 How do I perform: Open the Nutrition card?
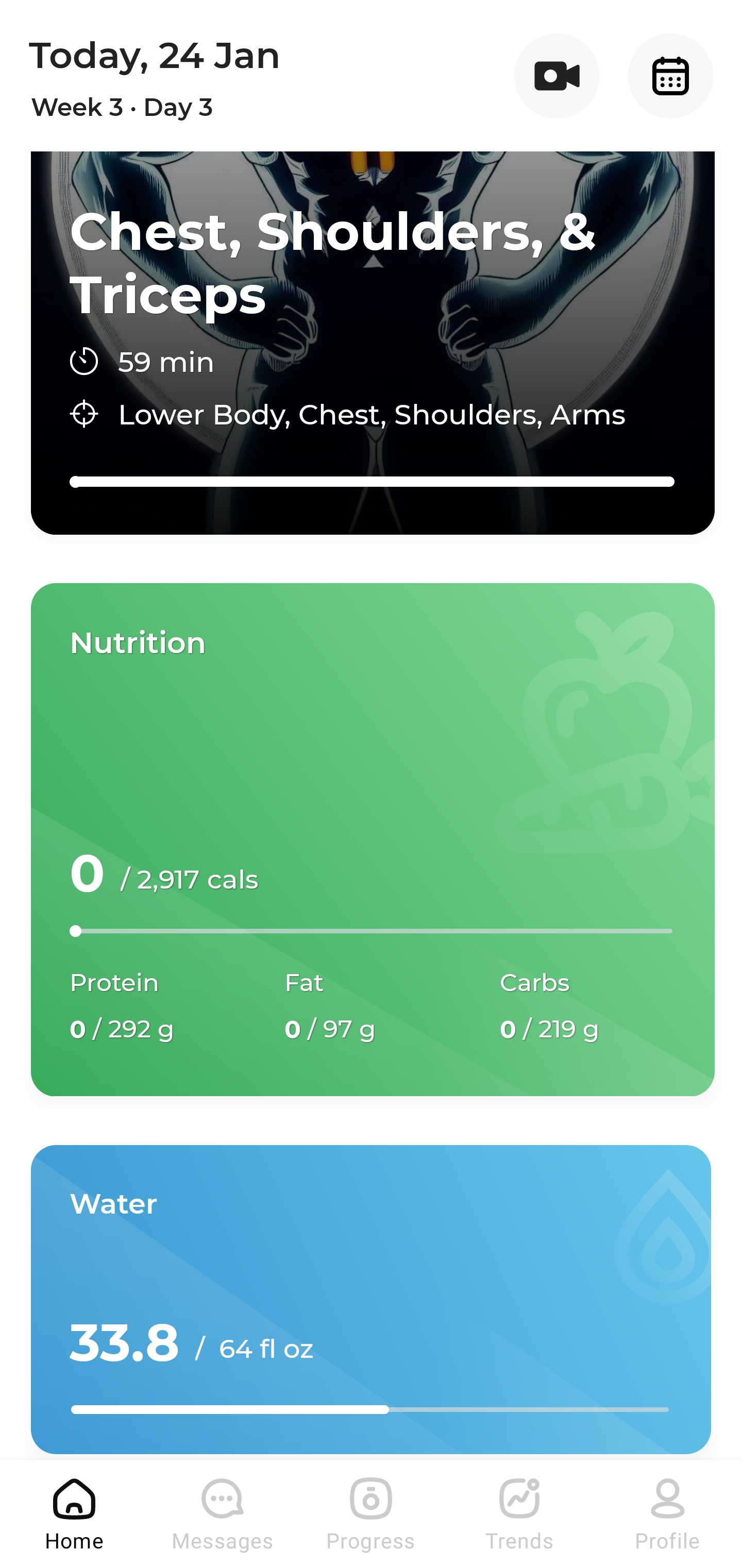coord(372,839)
